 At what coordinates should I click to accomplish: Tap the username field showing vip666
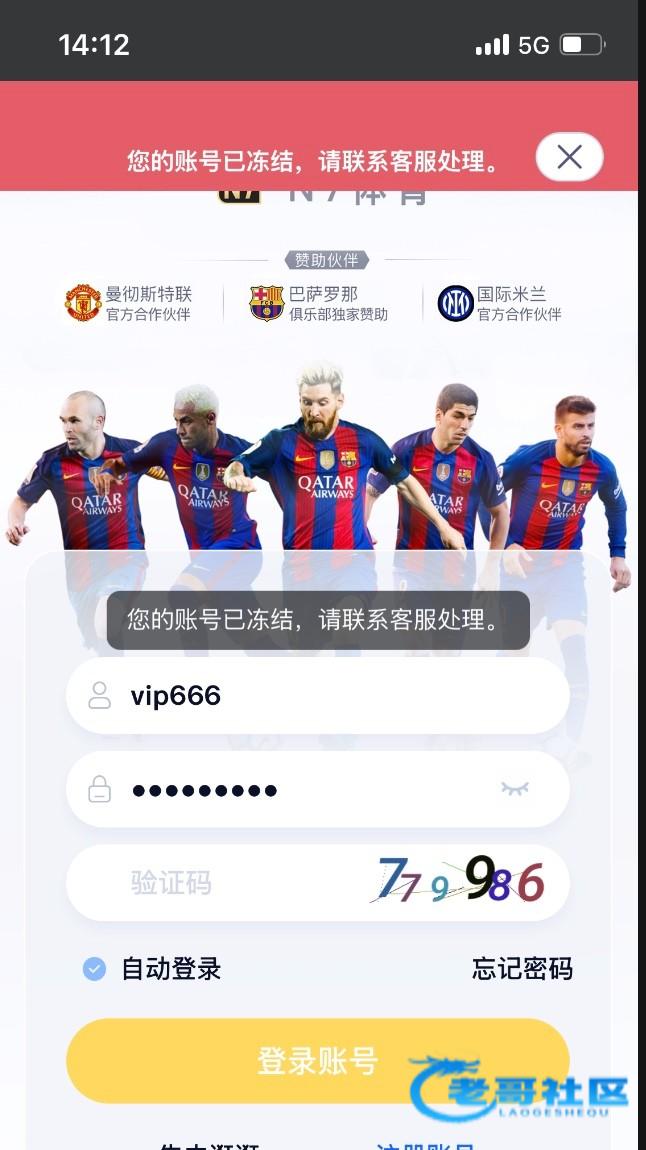click(x=318, y=695)
